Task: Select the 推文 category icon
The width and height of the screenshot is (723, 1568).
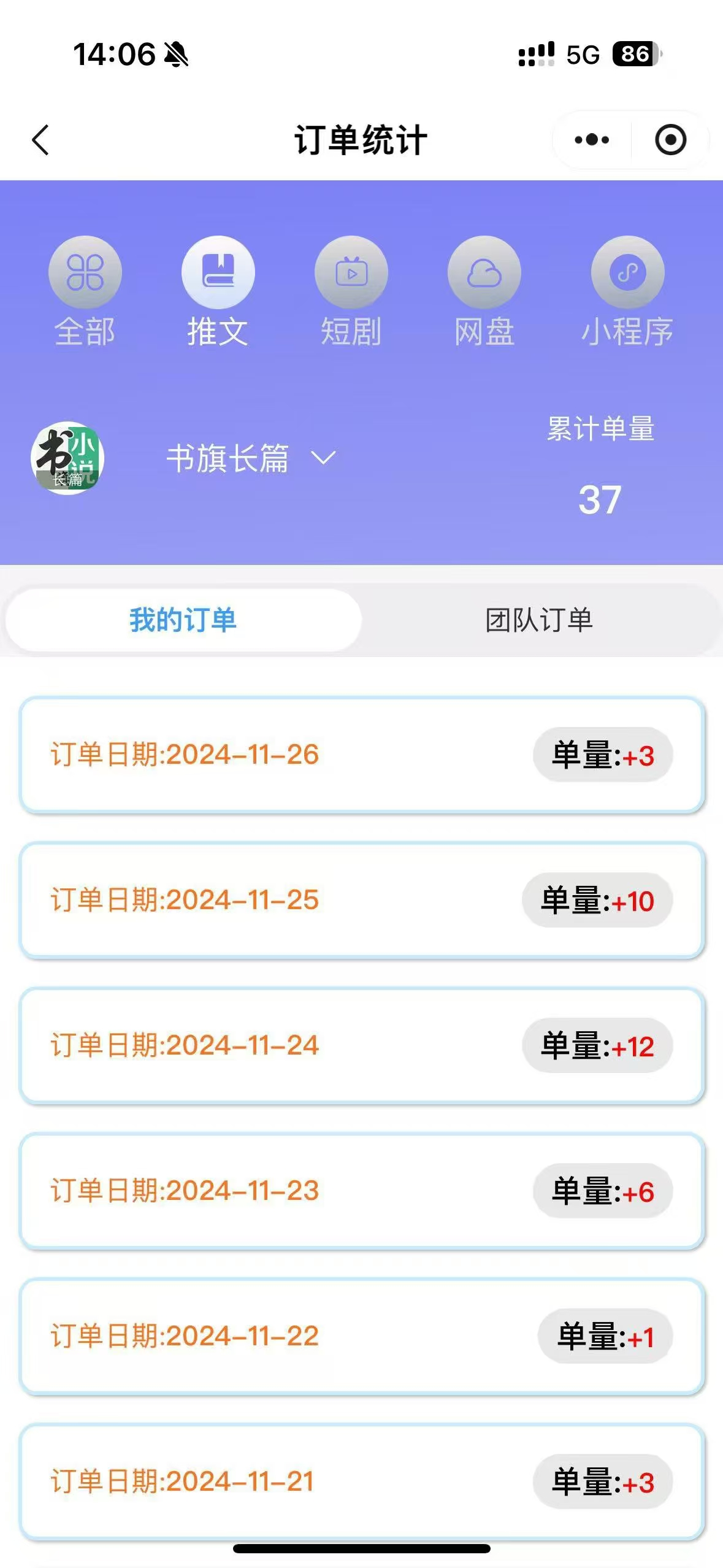Action: pyautogui.click(x=218, y=271)
